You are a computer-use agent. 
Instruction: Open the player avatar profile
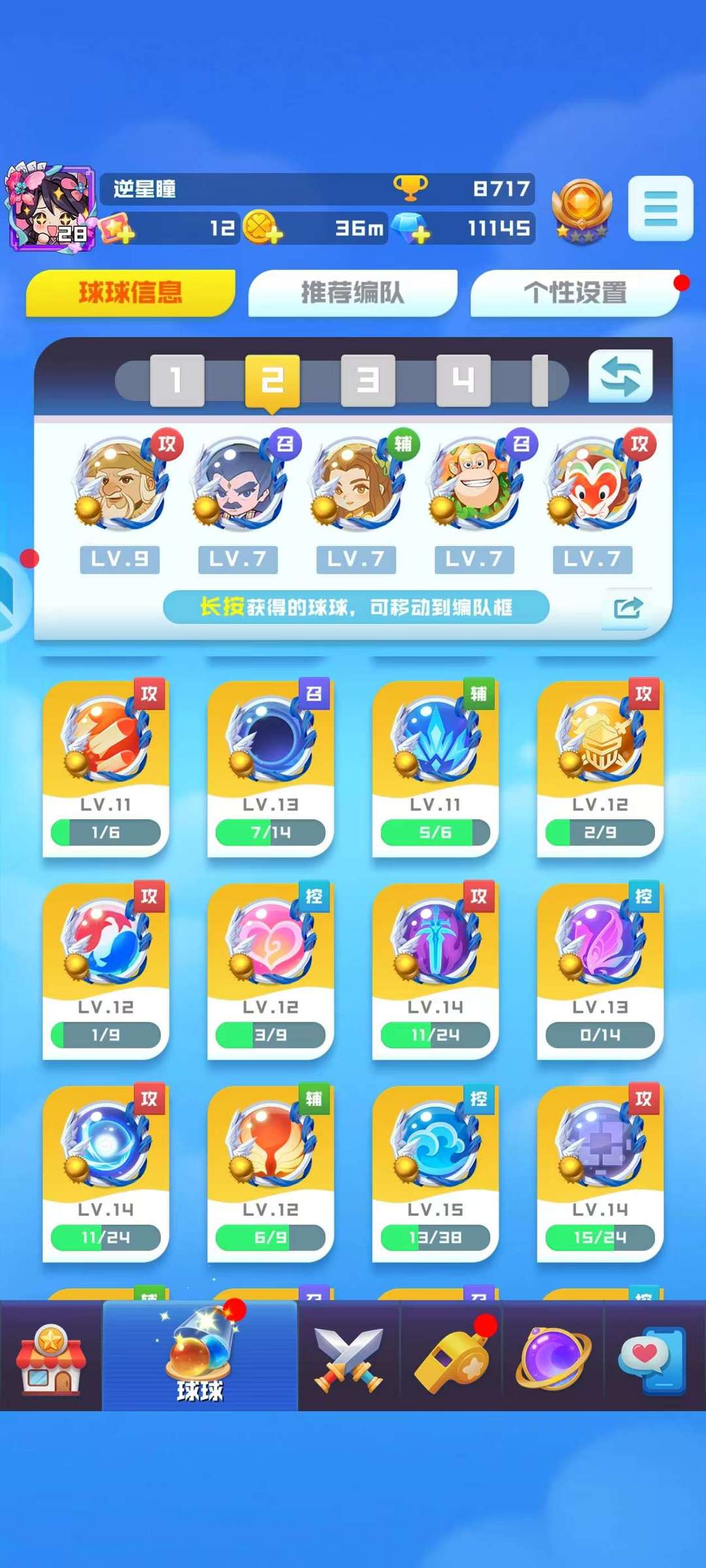[51, 208]
